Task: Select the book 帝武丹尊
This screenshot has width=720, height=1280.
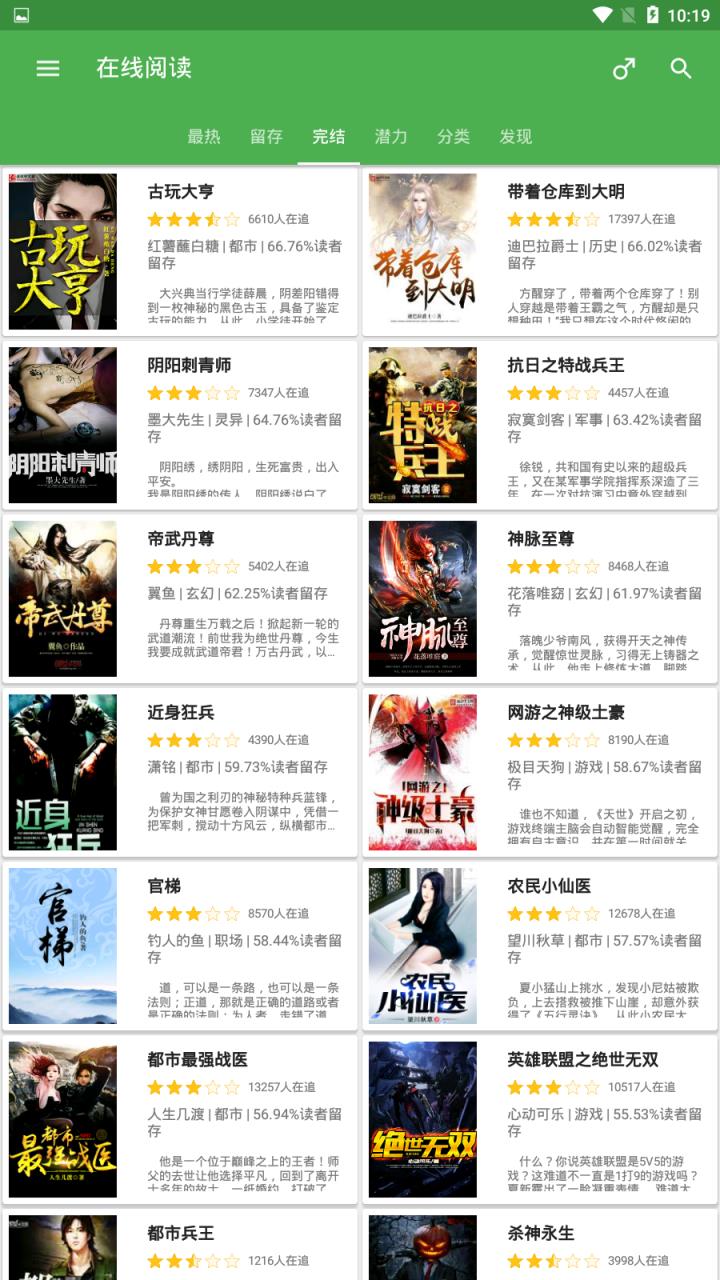Action: [x=180, y=598]
